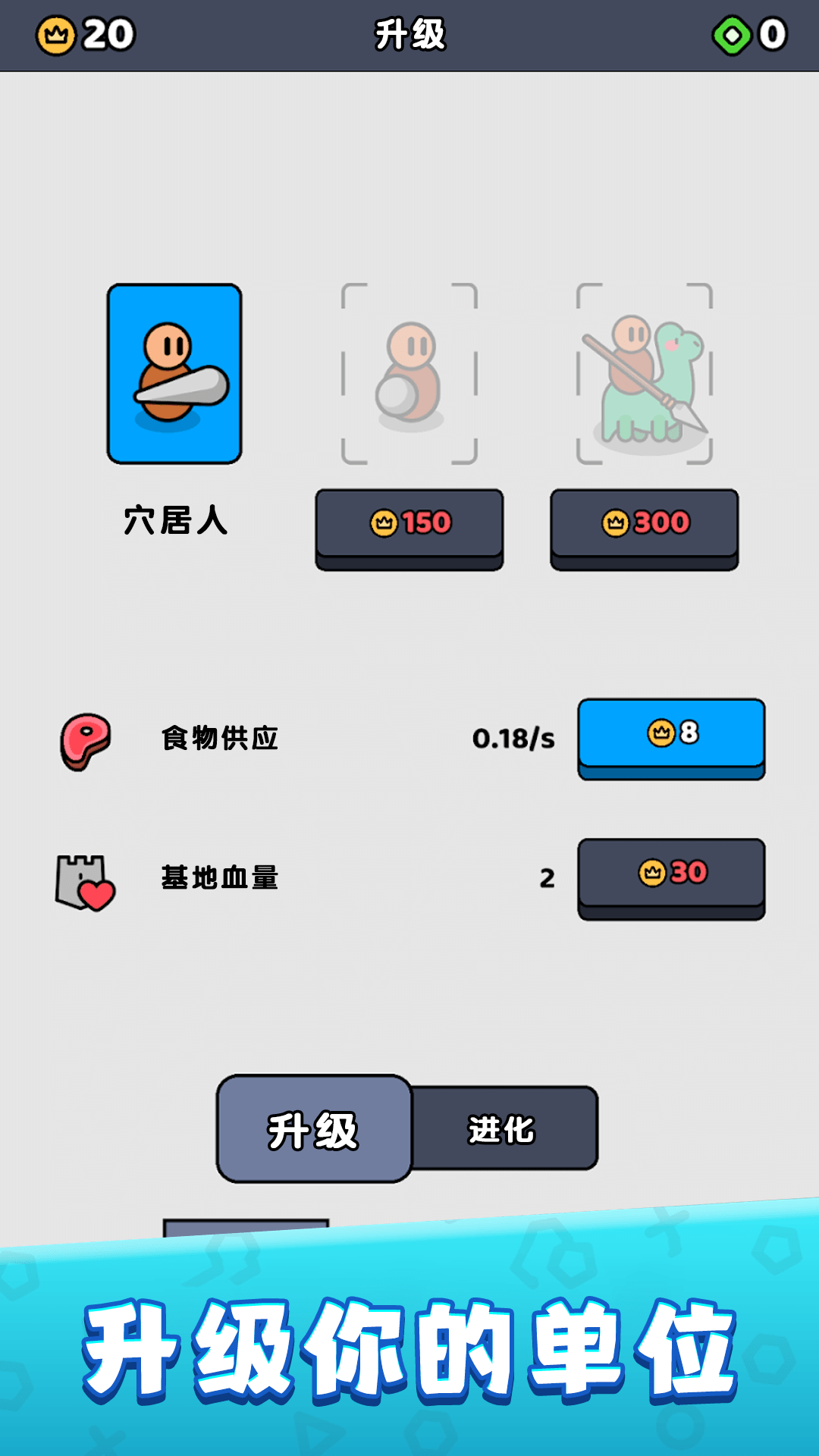The width and height of the screenshot is (819, 1456).
Task: Tap the 升级 title at screen top
Action: pos(409,33)
